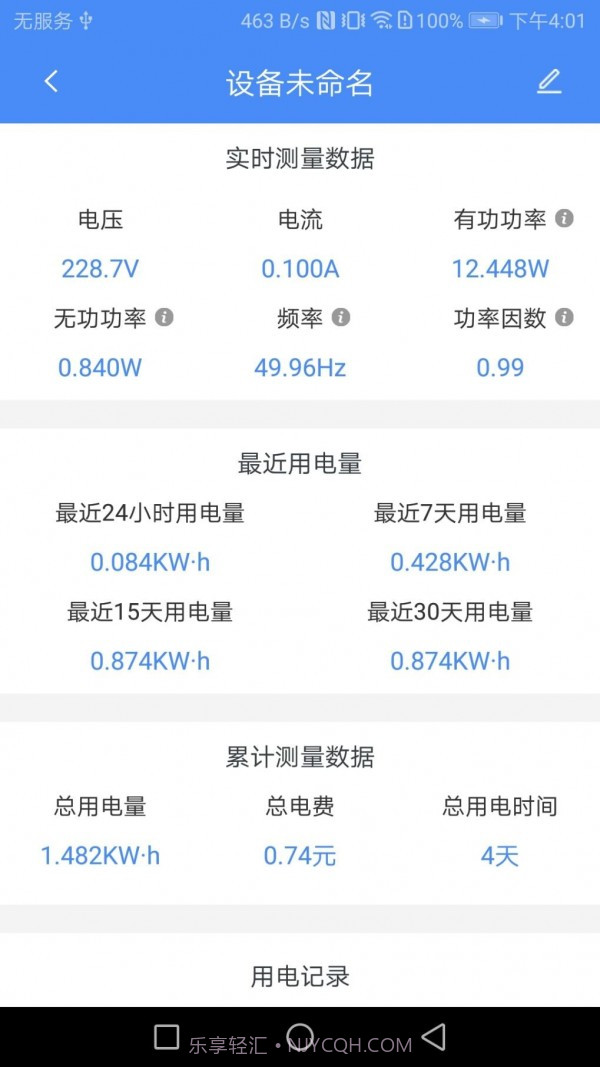
Task: Open recent apps from navigation bar
Action: click(167, 1037)
